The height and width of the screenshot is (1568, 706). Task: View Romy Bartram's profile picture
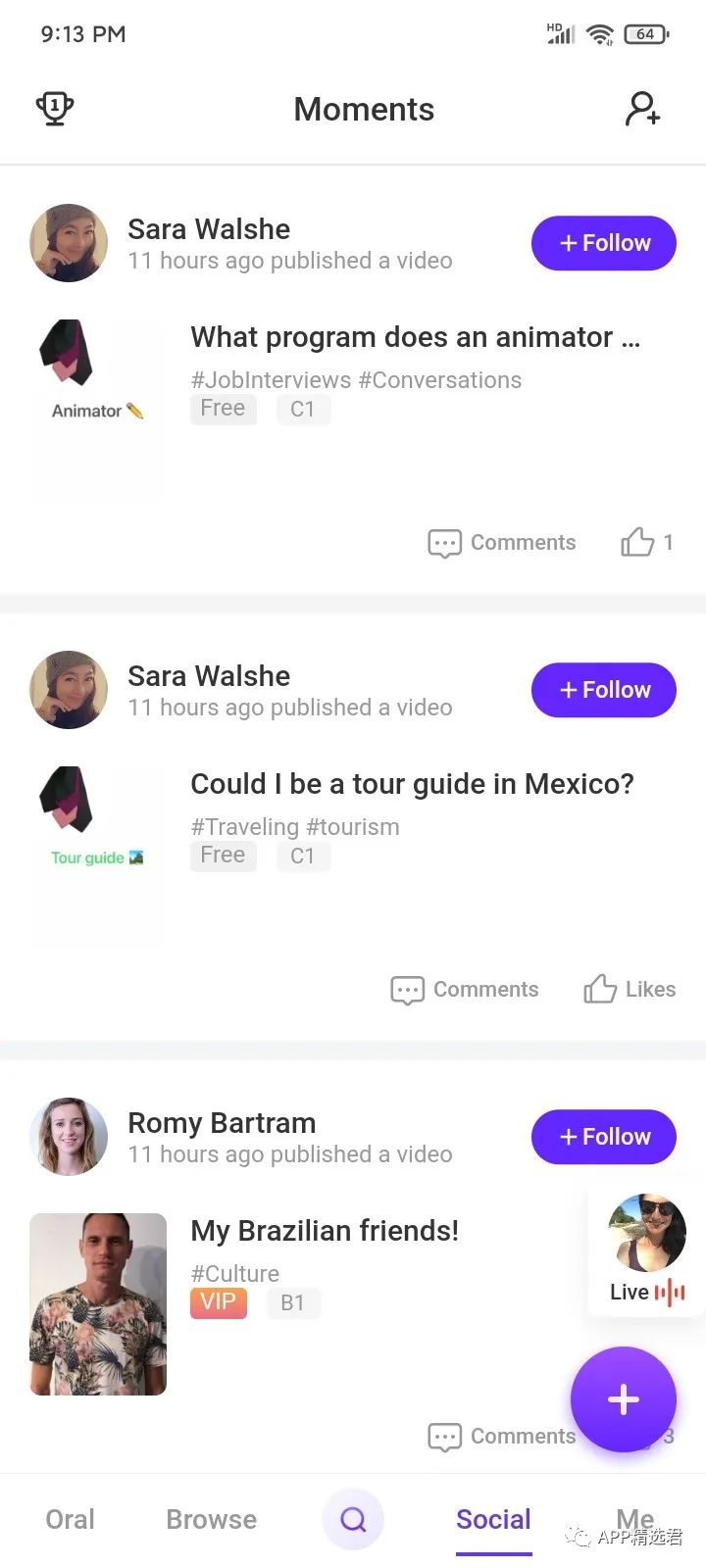(x=69, y=1137)
